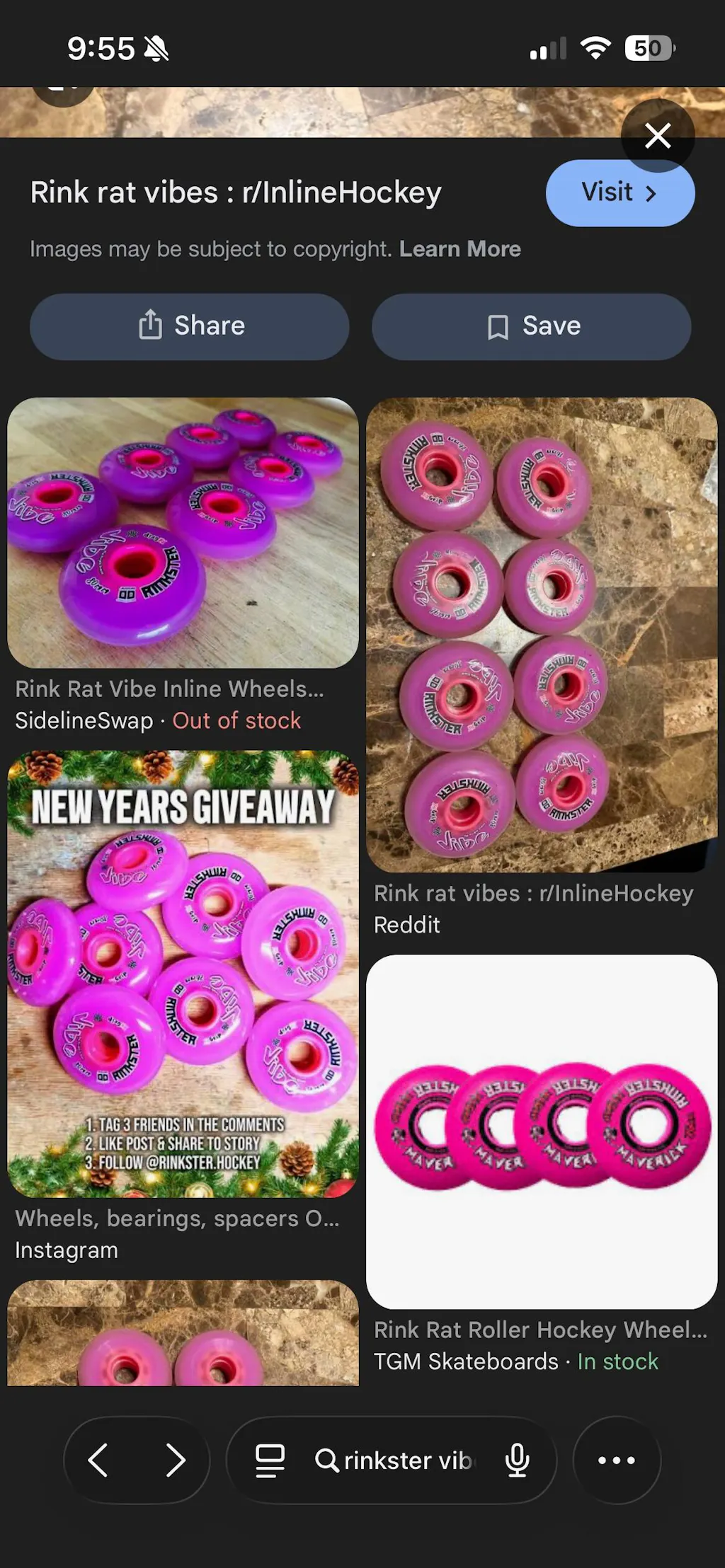
Task: Open the Reddit Rink rat vibes result
Action: [542, 635]
